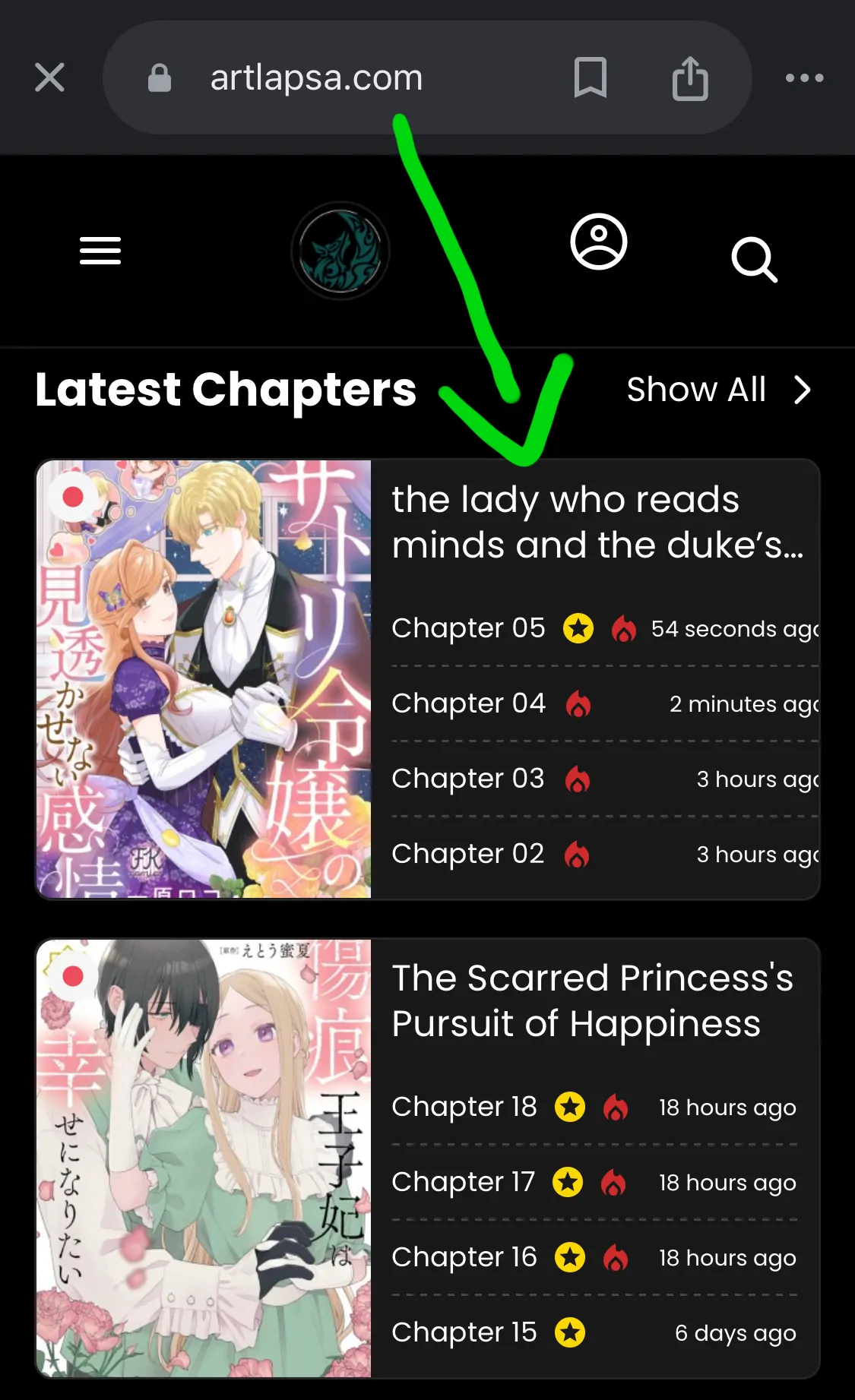Read Chapter 05 of the lady who reads minds

pyautogui.click(x=468, y=628)
